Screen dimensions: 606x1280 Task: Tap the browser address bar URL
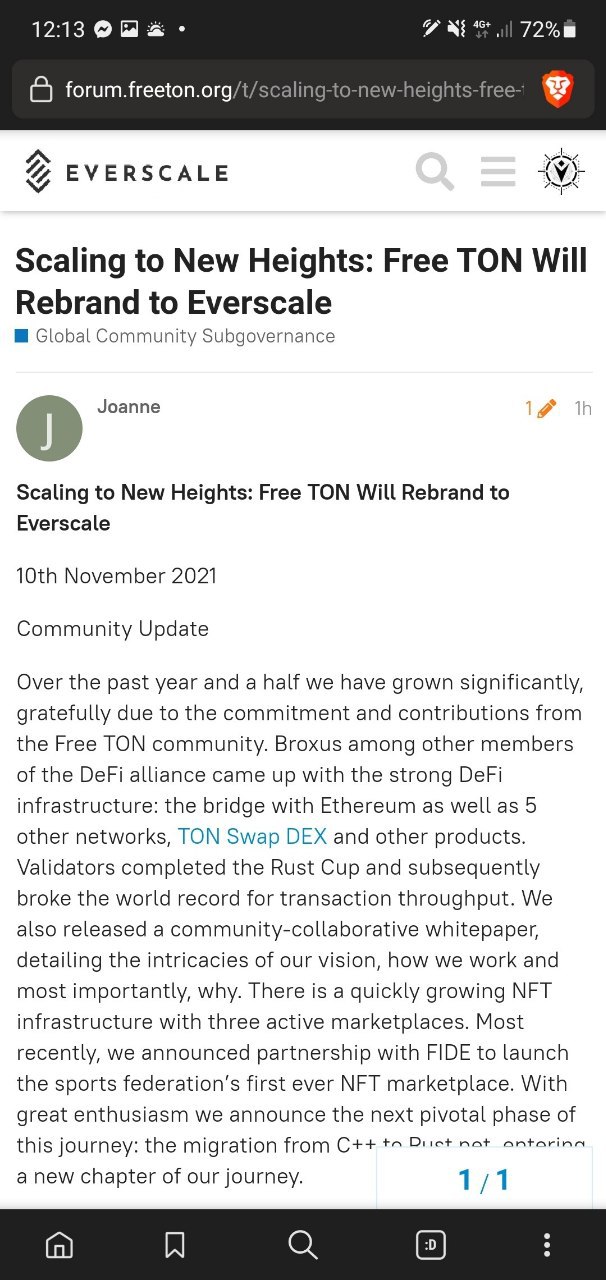[x=290, y=90]
